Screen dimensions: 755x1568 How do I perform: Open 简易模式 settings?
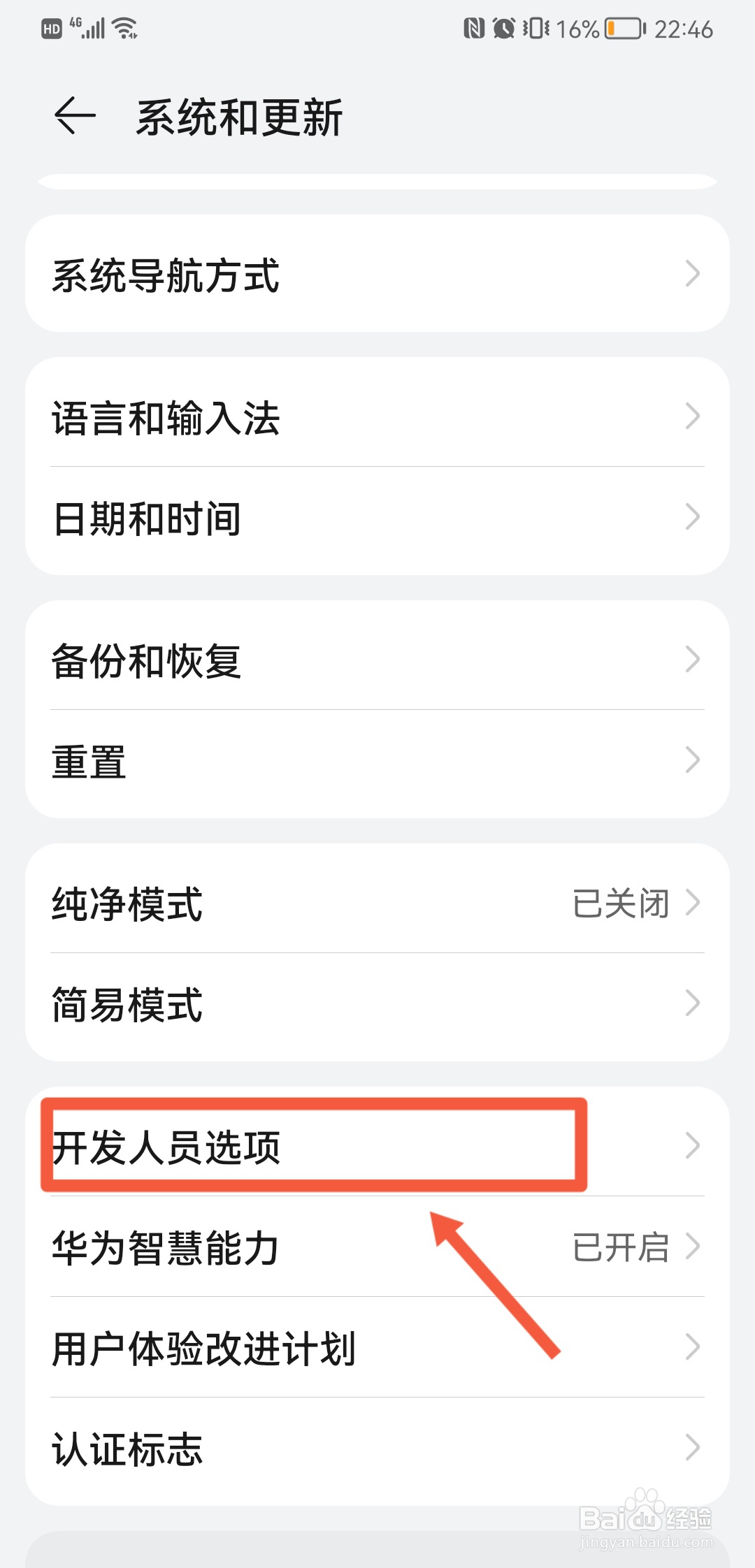[377, 1005]
